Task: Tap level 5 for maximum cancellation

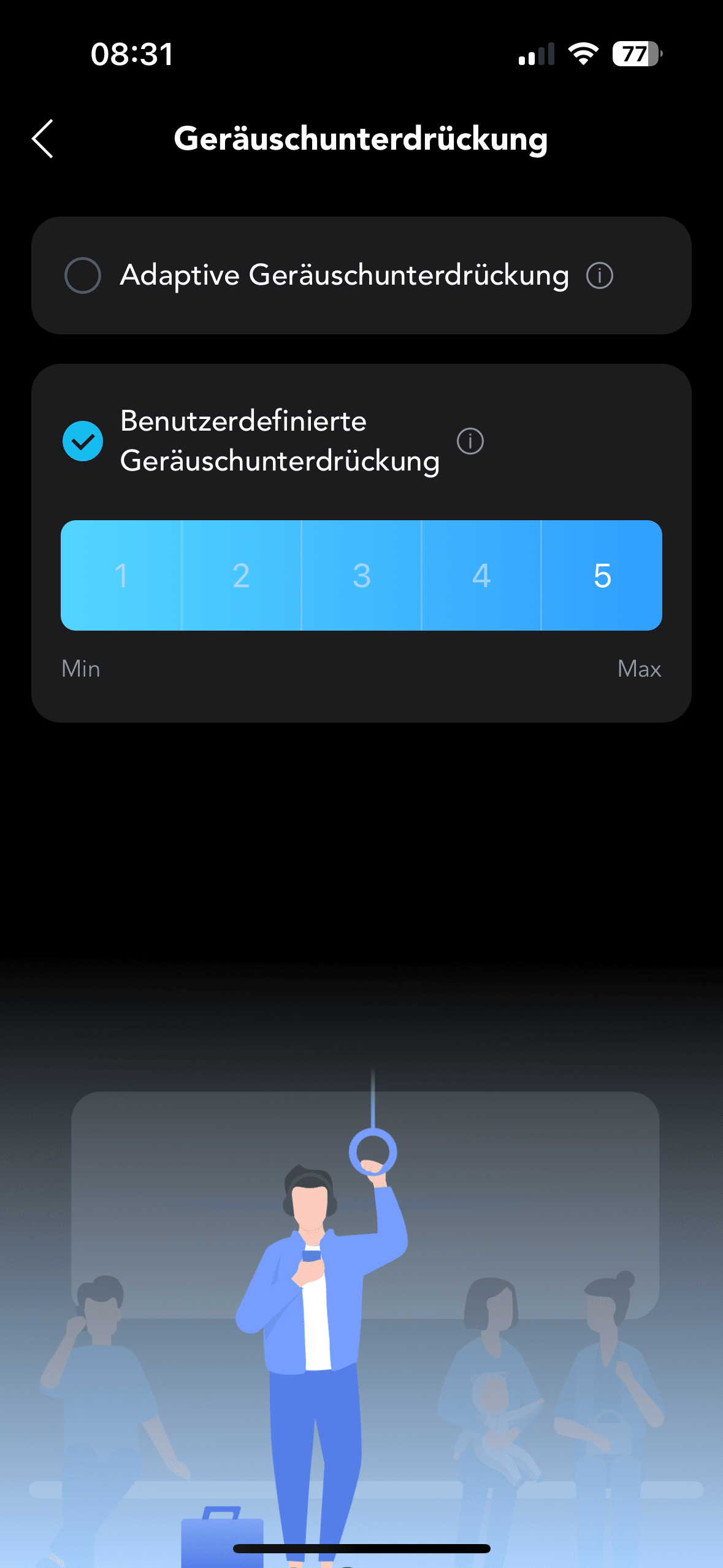Action: tap(602, 575)
